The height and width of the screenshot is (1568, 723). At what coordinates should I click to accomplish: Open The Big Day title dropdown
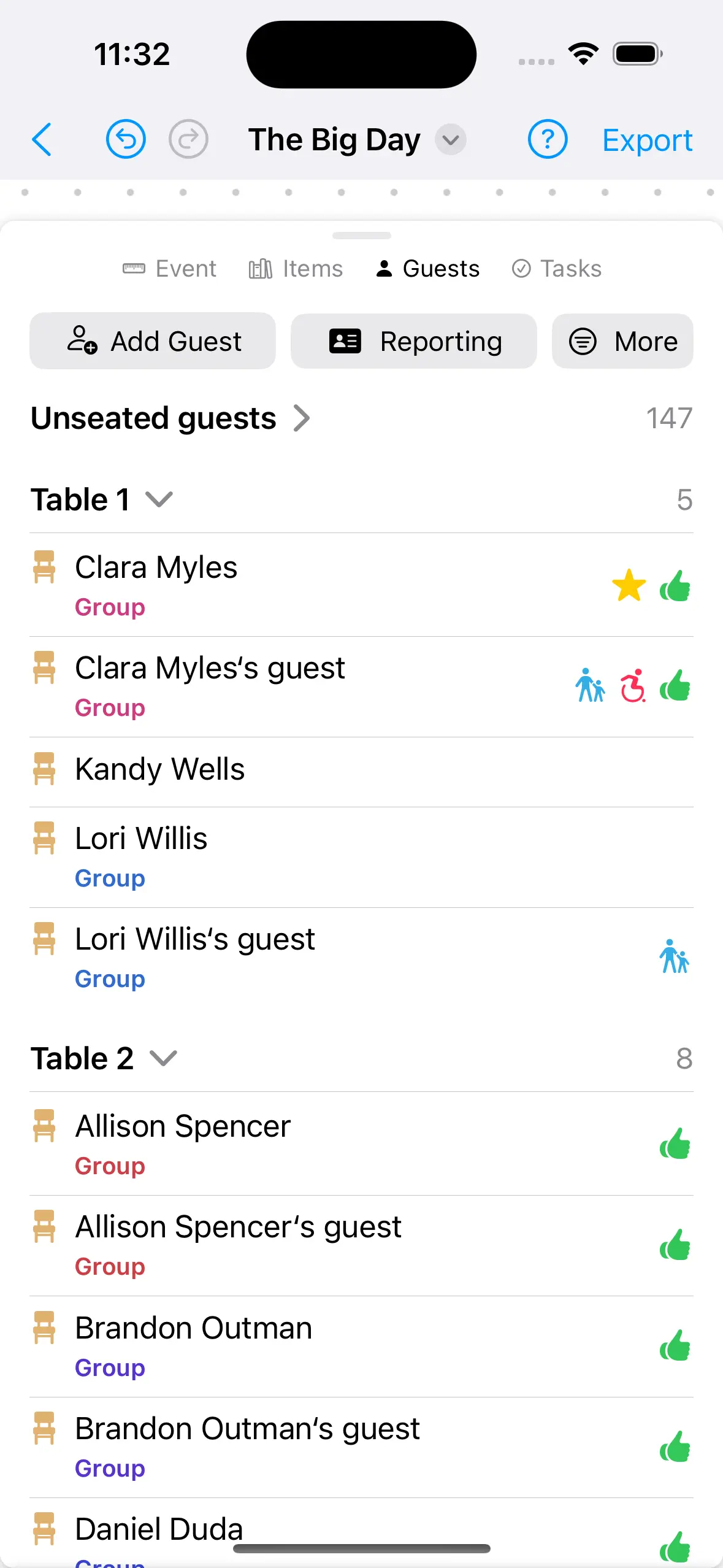tap(449, 139)
